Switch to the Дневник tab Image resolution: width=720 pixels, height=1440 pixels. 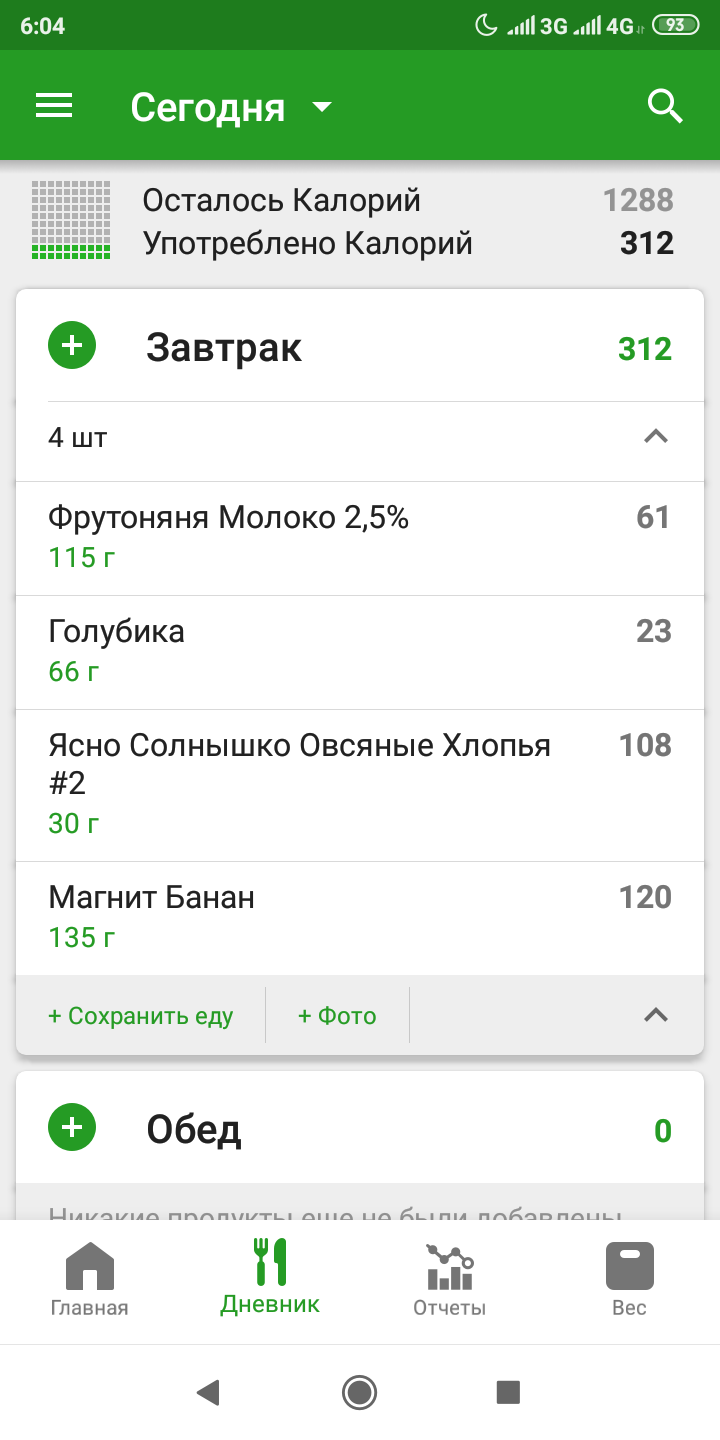click(270, 1280)
